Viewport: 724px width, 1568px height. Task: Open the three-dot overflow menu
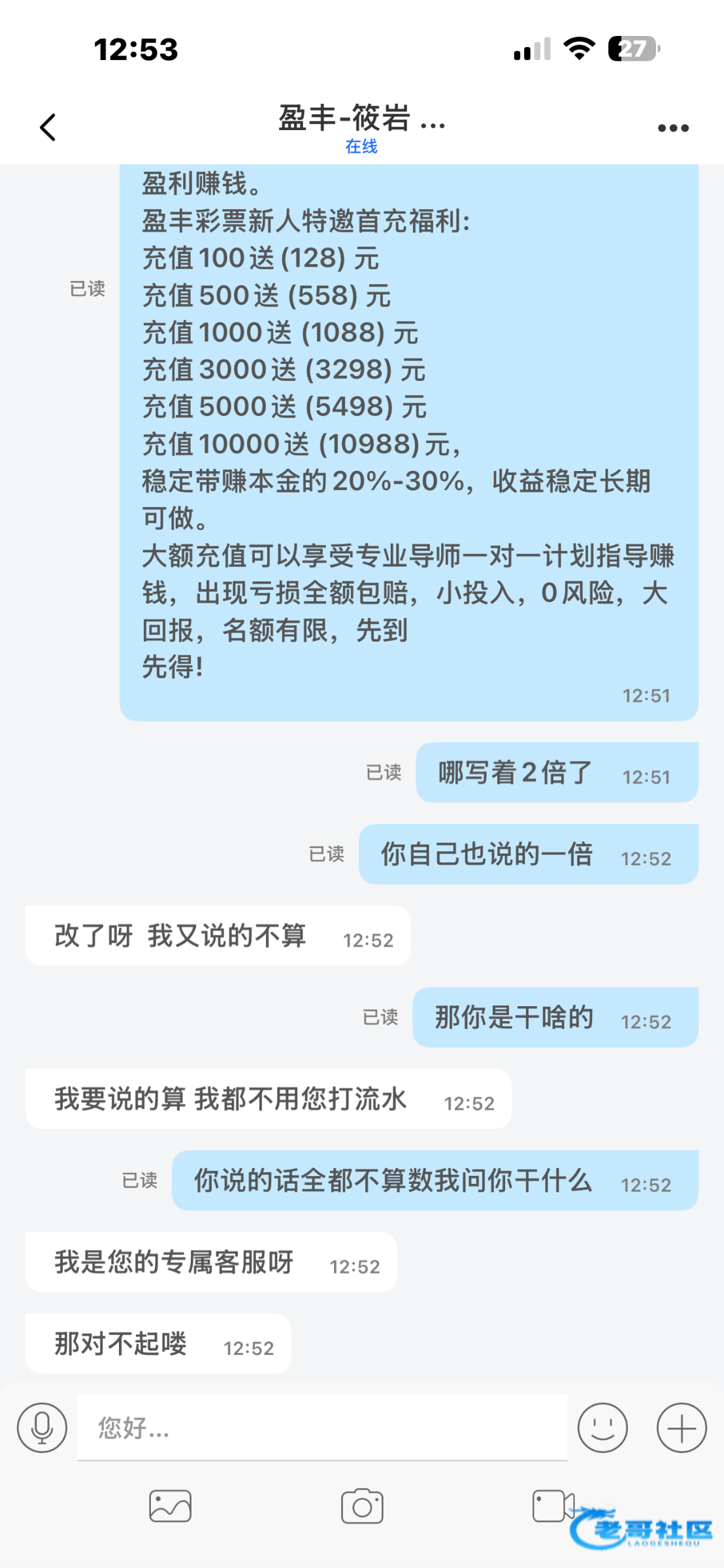tap(673, 128)
